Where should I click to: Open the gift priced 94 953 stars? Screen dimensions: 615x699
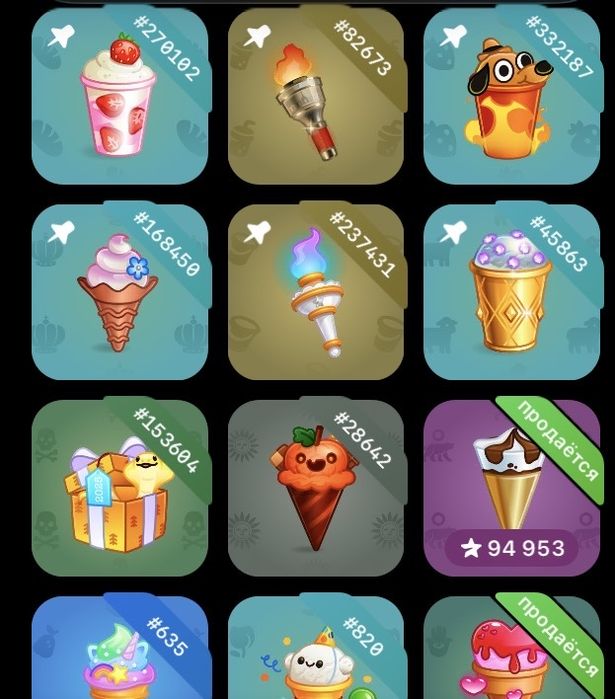click(x=511, y=488)
